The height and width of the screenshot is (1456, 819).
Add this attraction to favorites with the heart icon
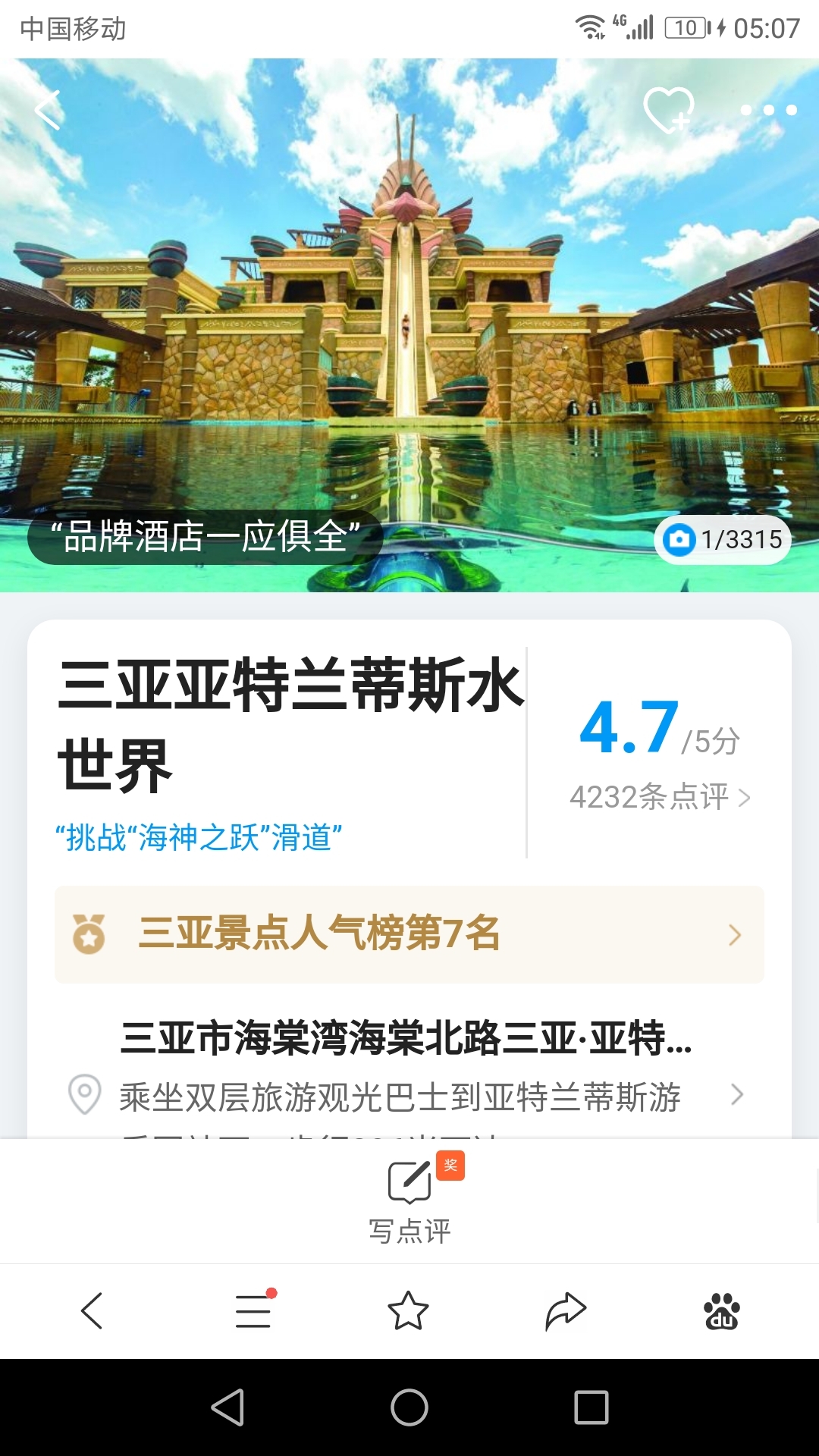pyautogui.click(x=668, y=111)
